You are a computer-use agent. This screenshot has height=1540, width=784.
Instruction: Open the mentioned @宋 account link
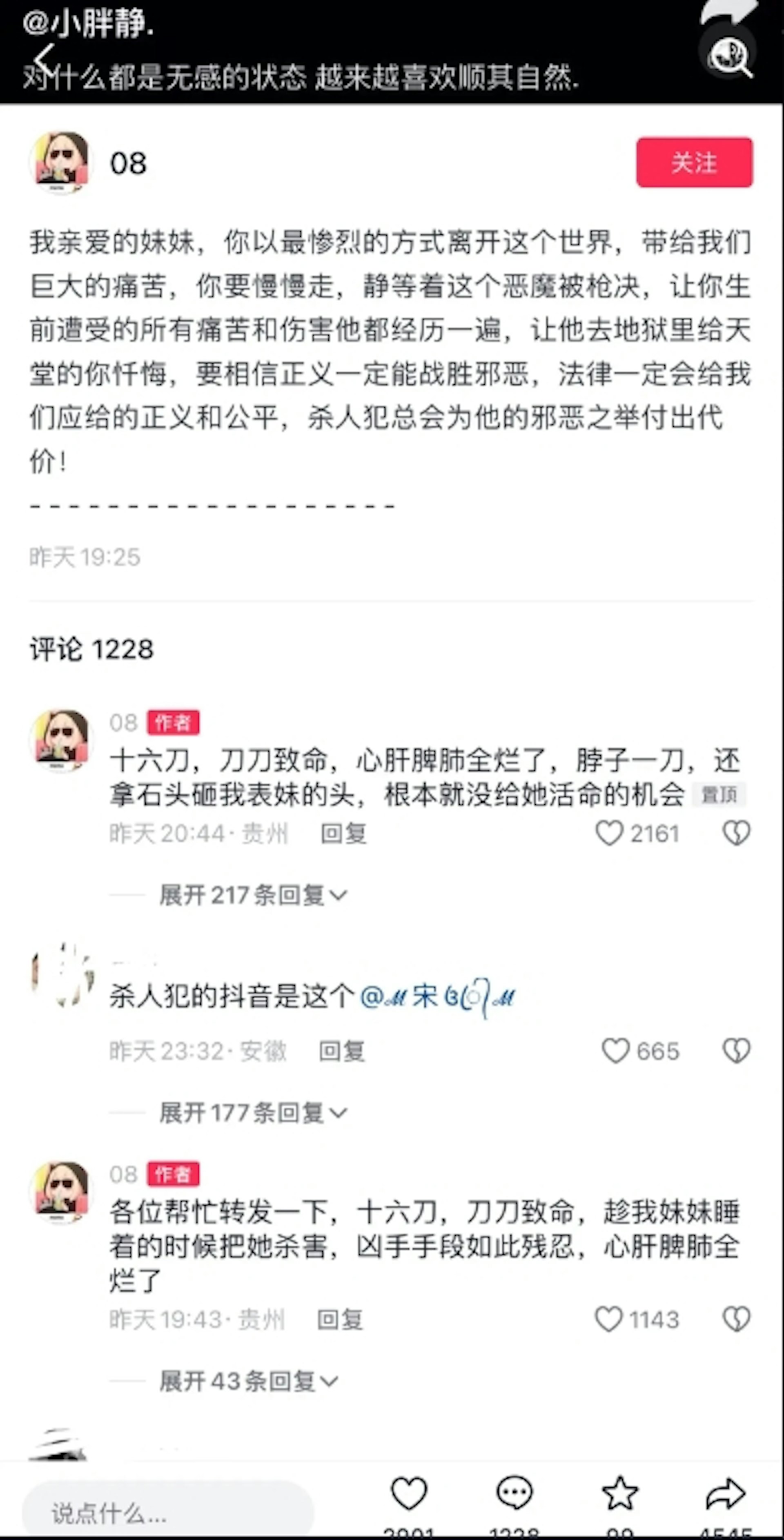437,996
